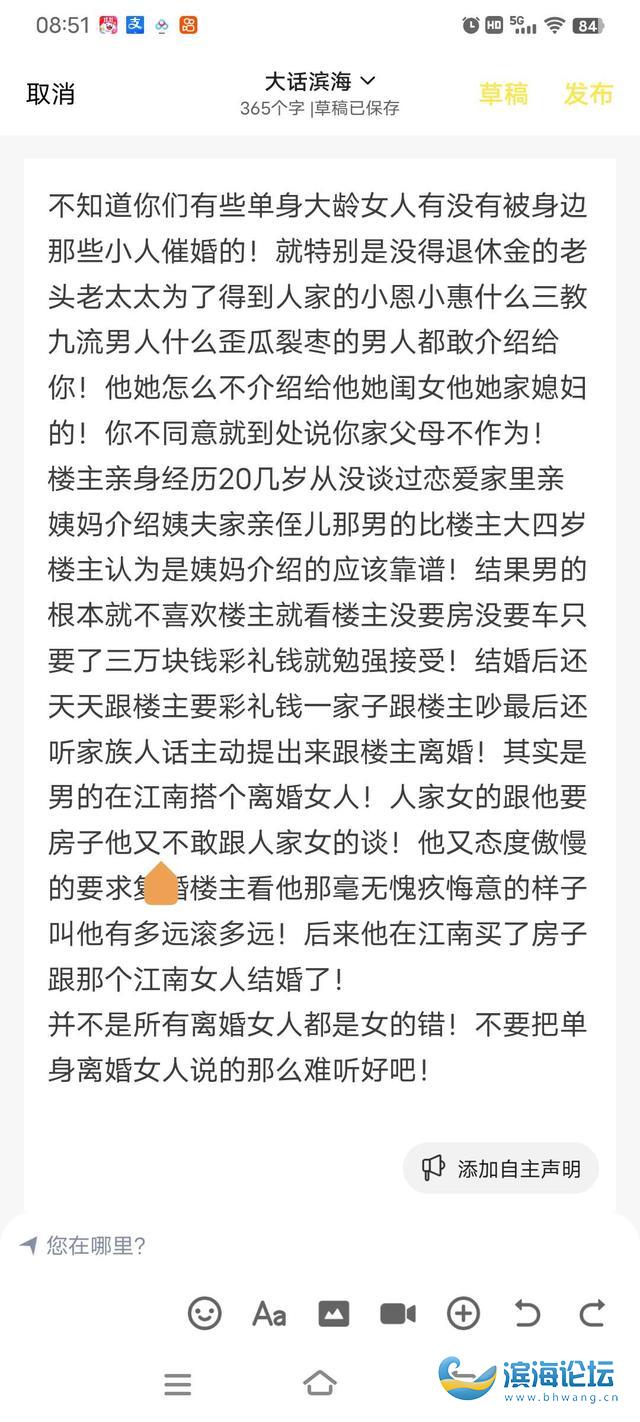Open the 大话滨海 board dropdown
The height and width of the screenshot is (1422, 640).
pos(320,80)
